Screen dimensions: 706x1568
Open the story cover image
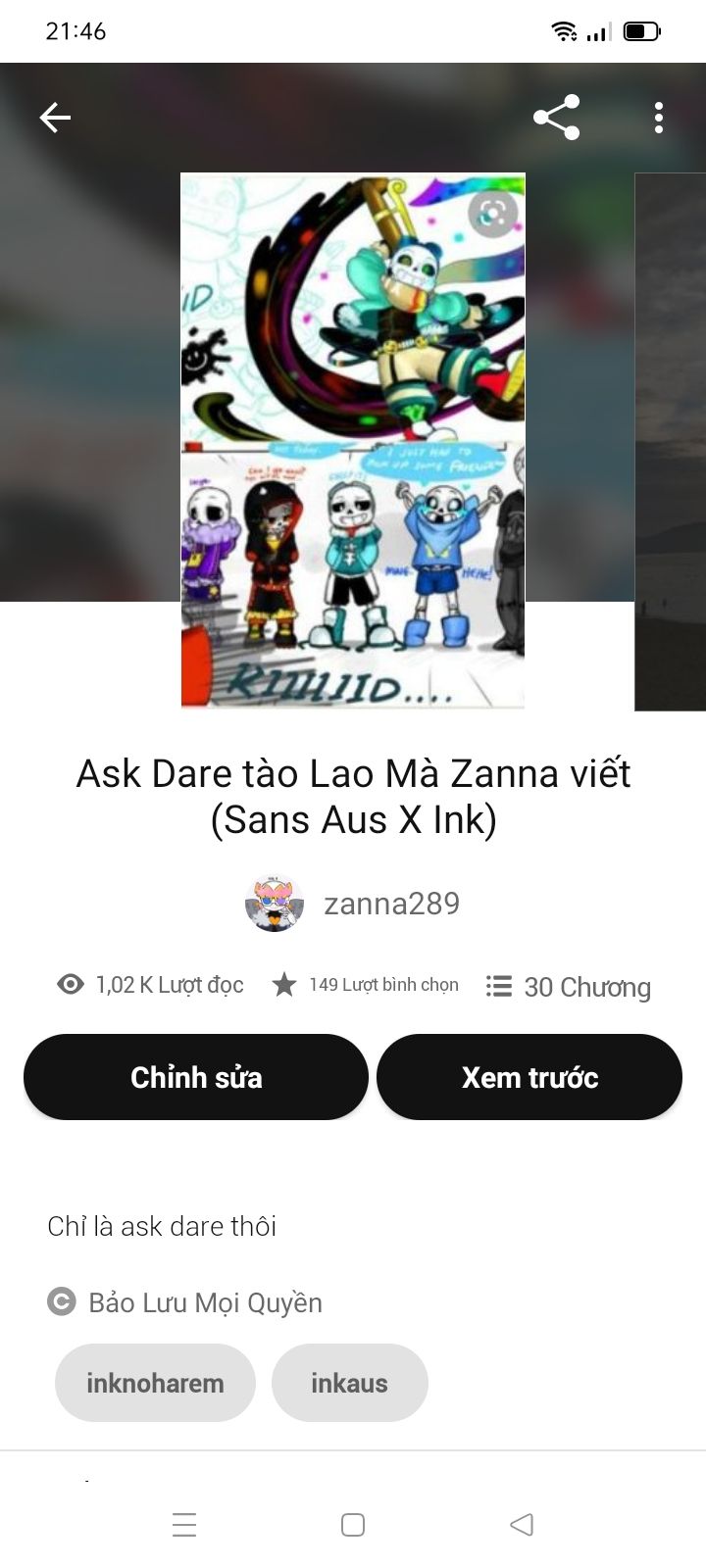[x=353, y=441]
